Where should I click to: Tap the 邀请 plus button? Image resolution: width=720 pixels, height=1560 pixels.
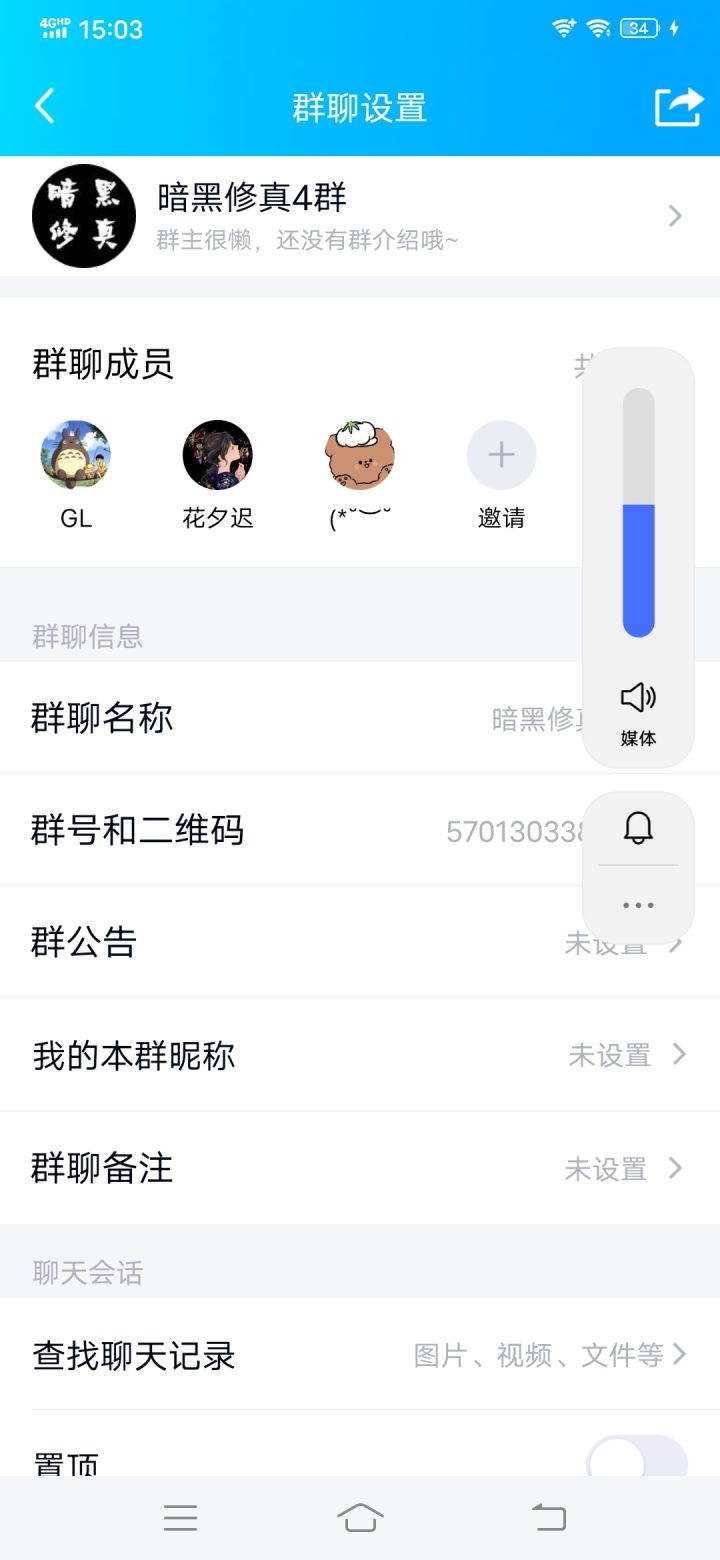501,456
